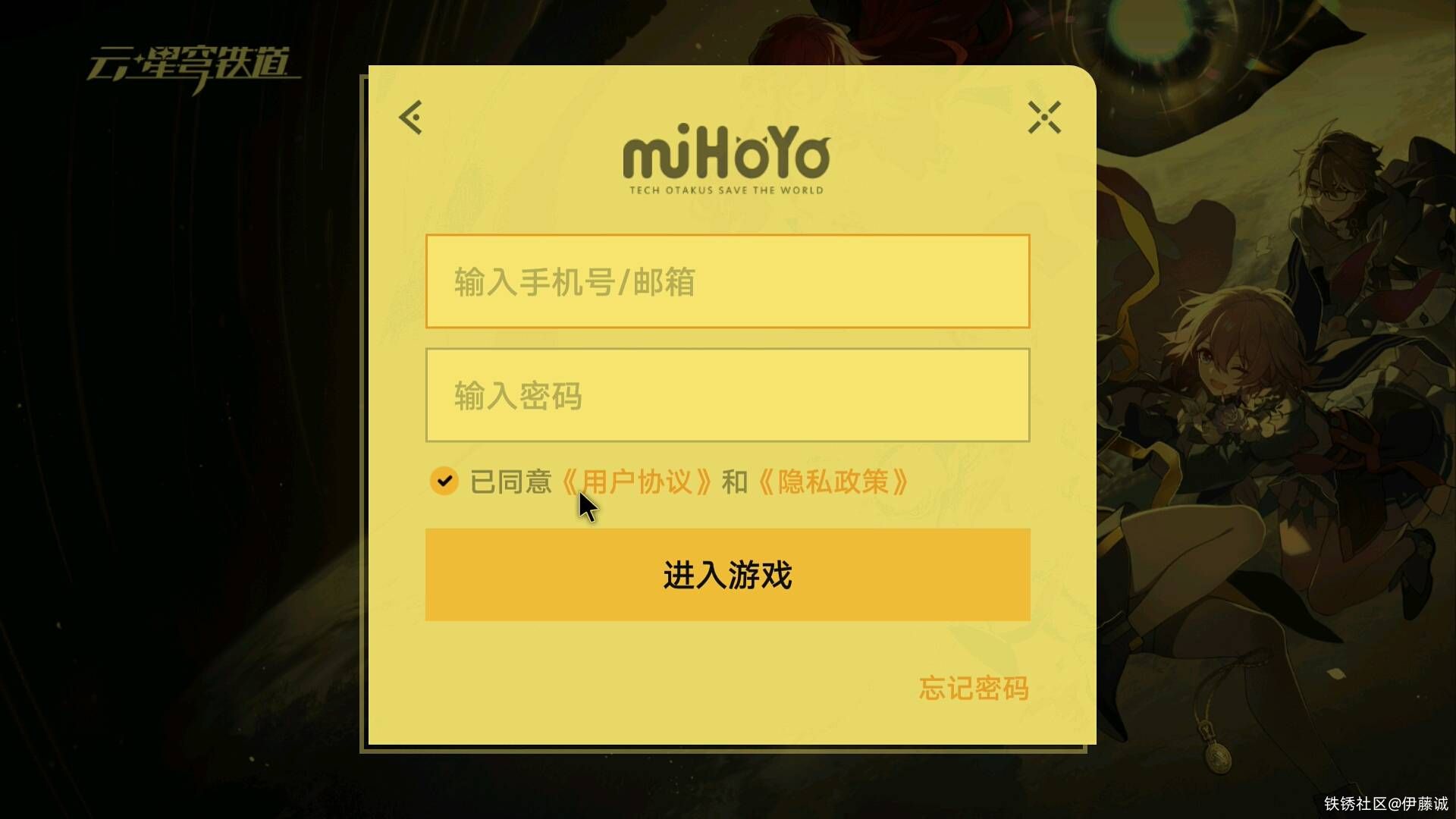The height and width of the screenshot is (819, 1456).
Task: Go back with the left arrow icon
Action: coord(411,118)
